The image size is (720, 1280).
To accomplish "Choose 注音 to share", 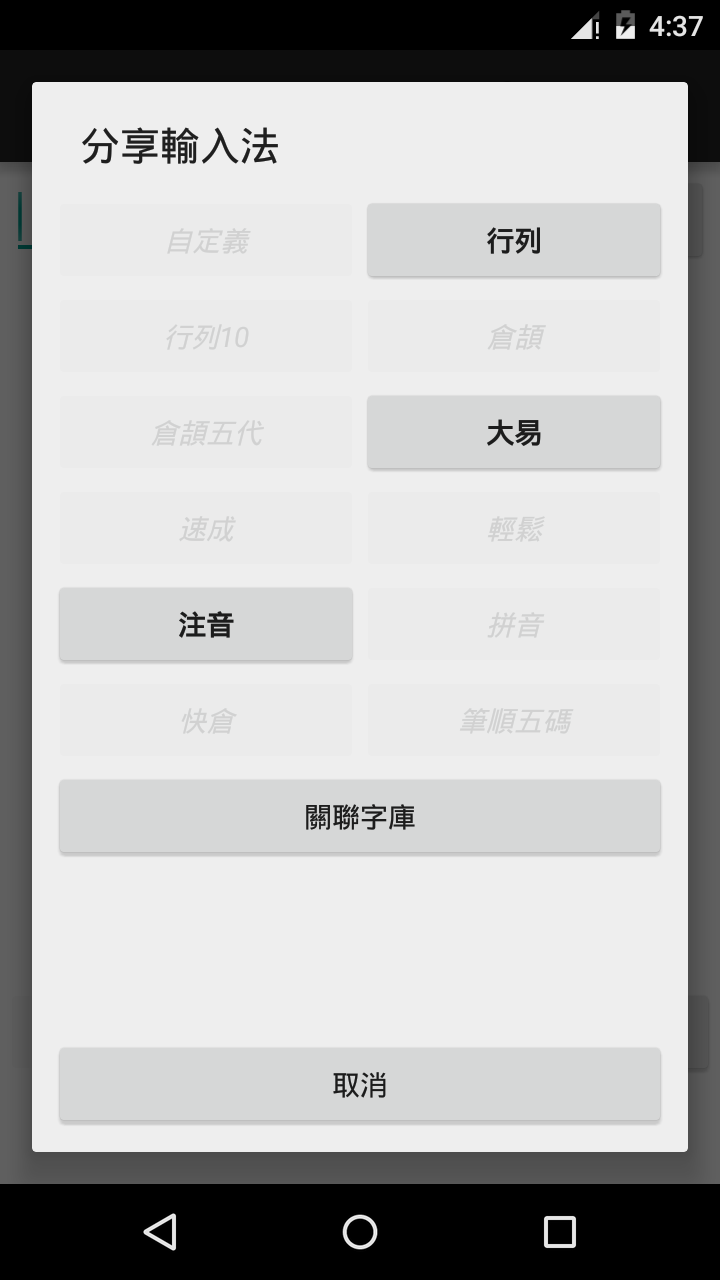I will (206, 624).
